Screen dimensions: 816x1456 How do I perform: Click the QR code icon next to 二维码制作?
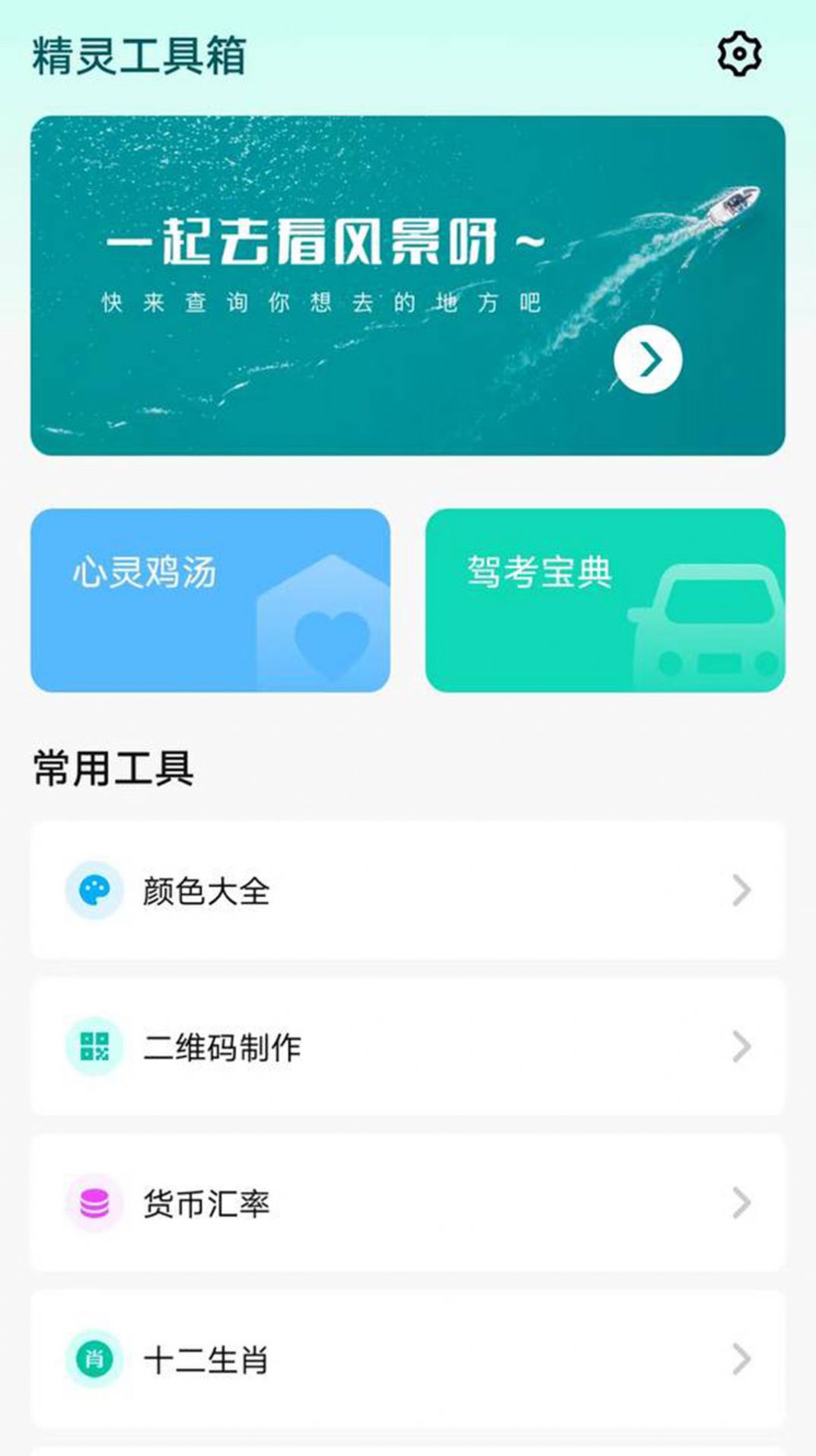pos(94,1048)
